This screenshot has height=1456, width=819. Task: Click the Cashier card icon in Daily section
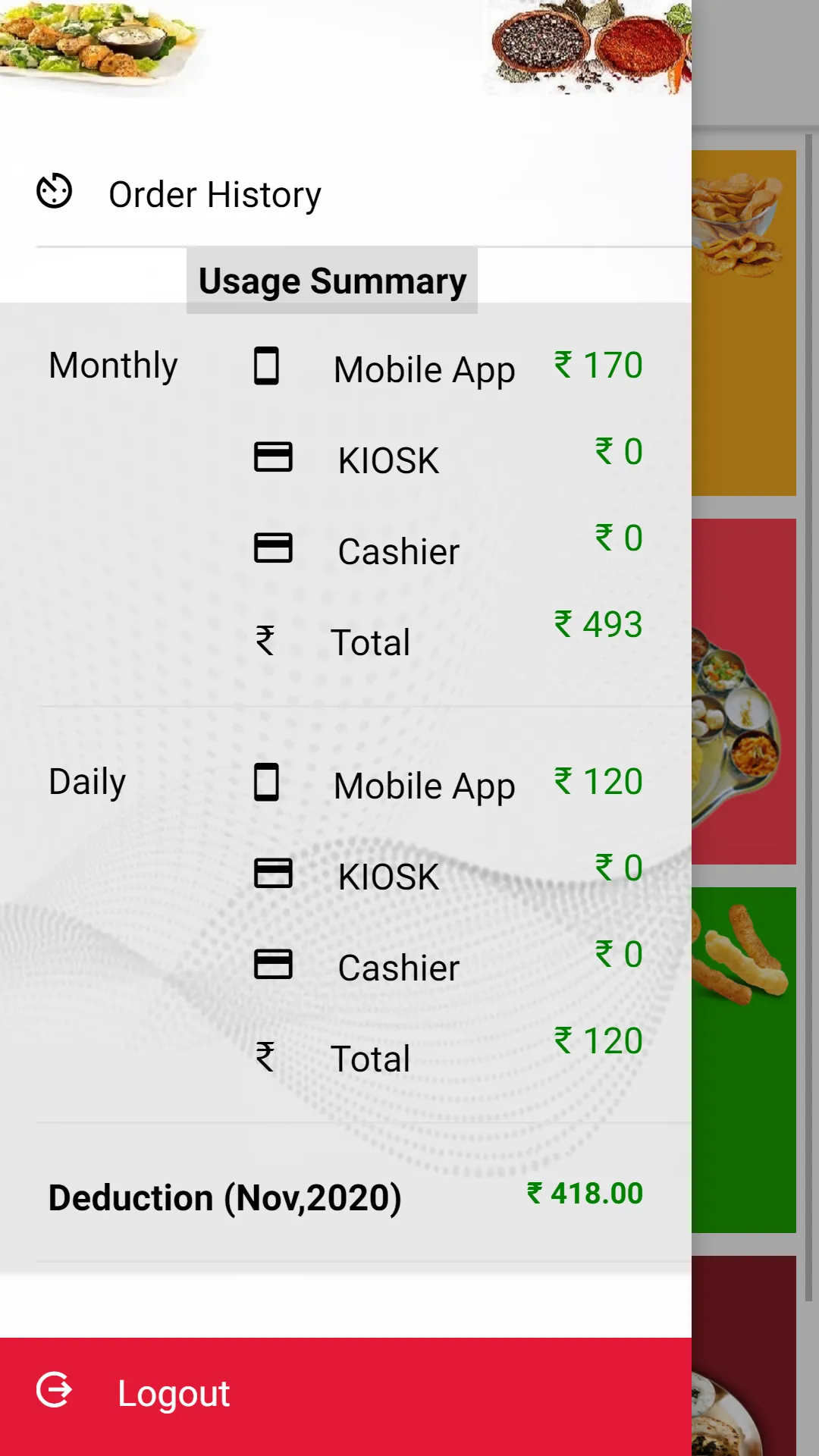[274, 964]
